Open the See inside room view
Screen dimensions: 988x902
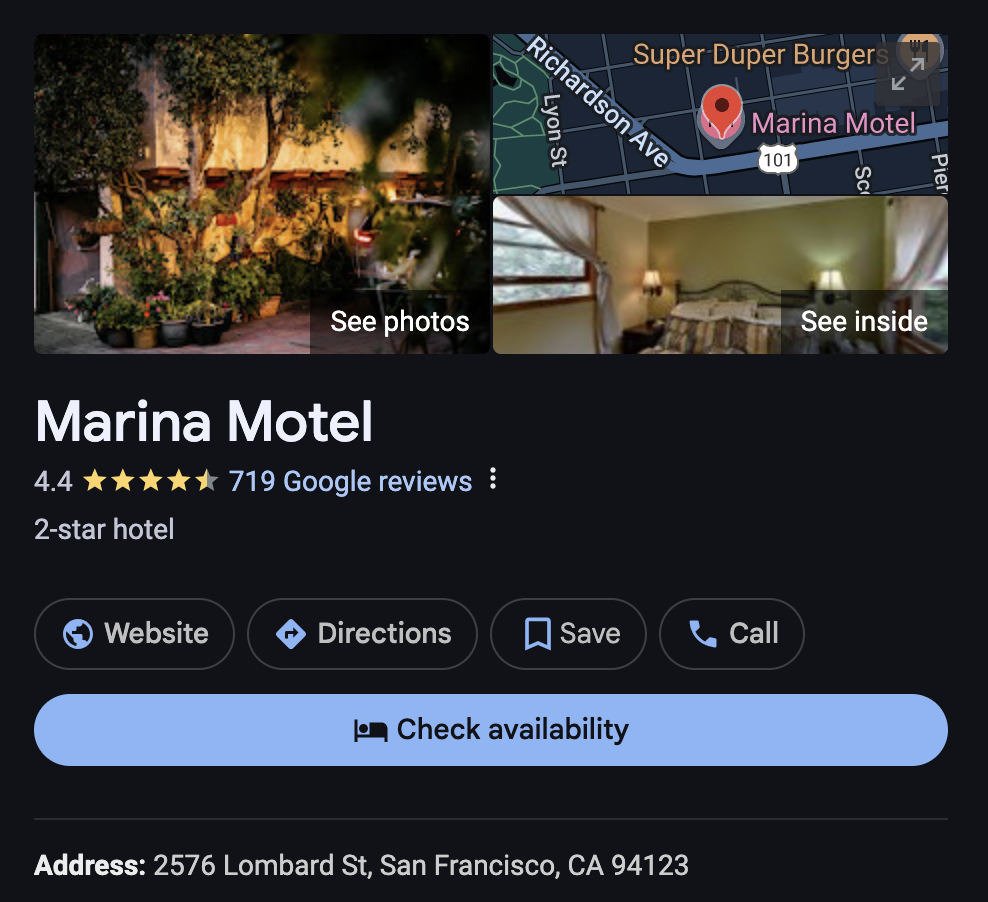tap(720, 275)
